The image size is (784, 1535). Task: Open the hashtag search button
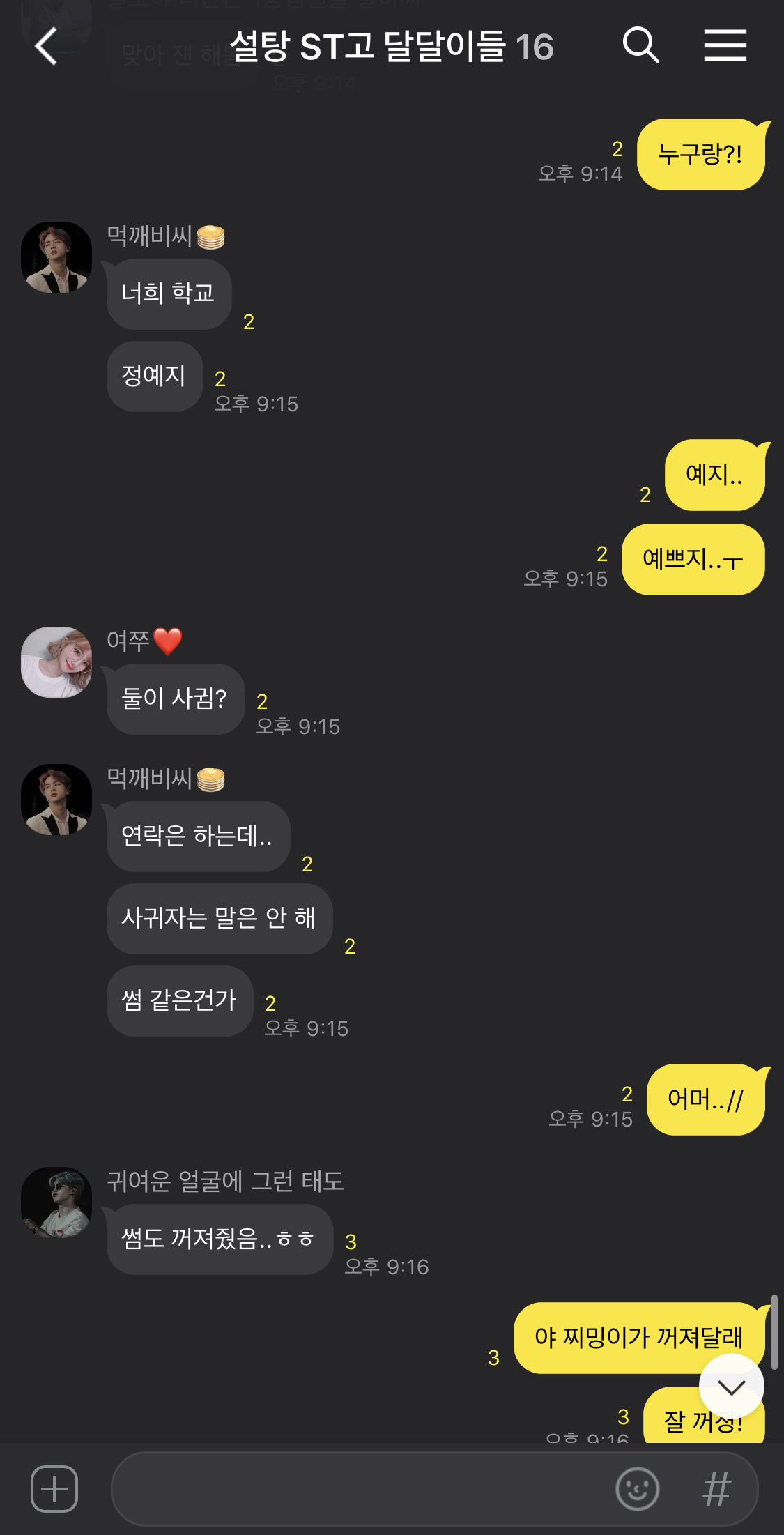(716, 1489)
